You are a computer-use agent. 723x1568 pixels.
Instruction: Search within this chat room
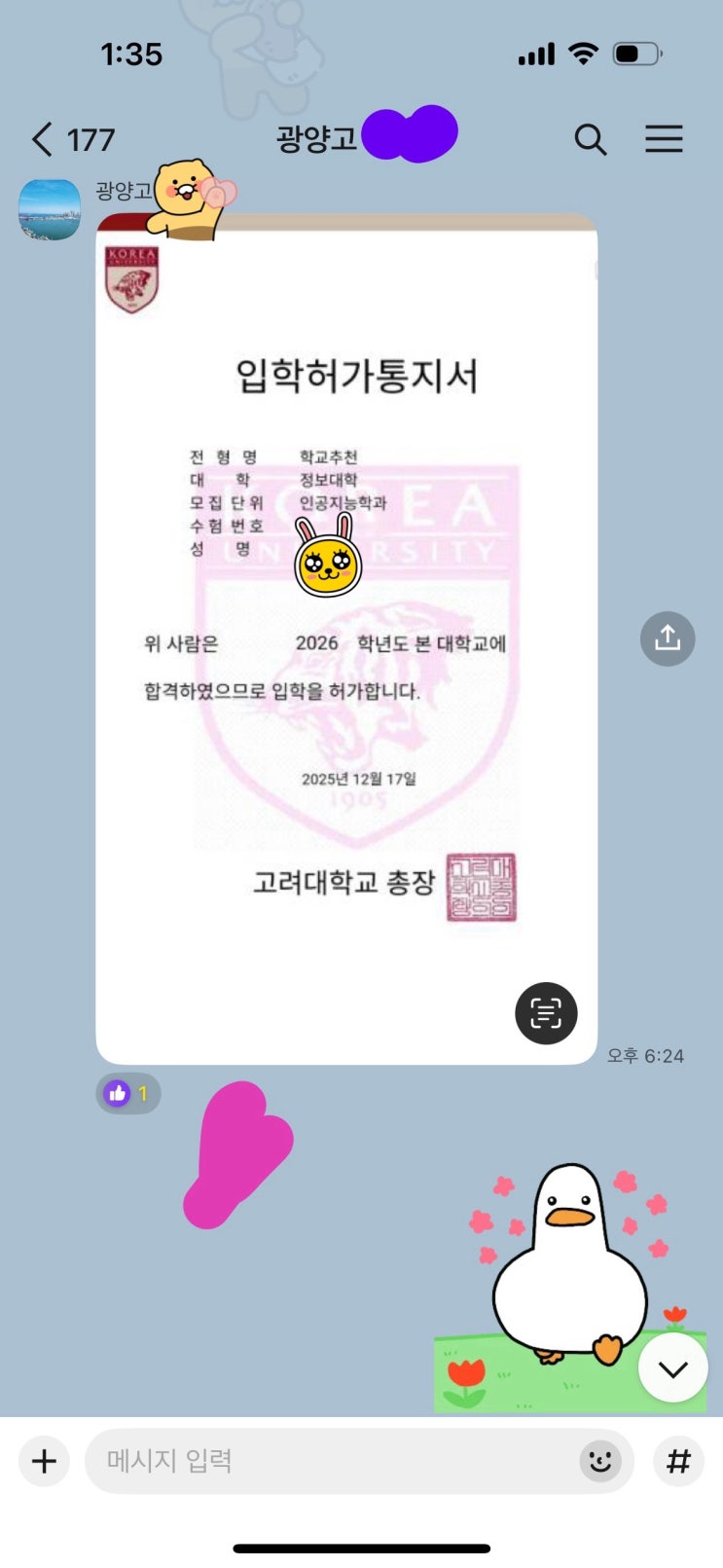point(590,140)
